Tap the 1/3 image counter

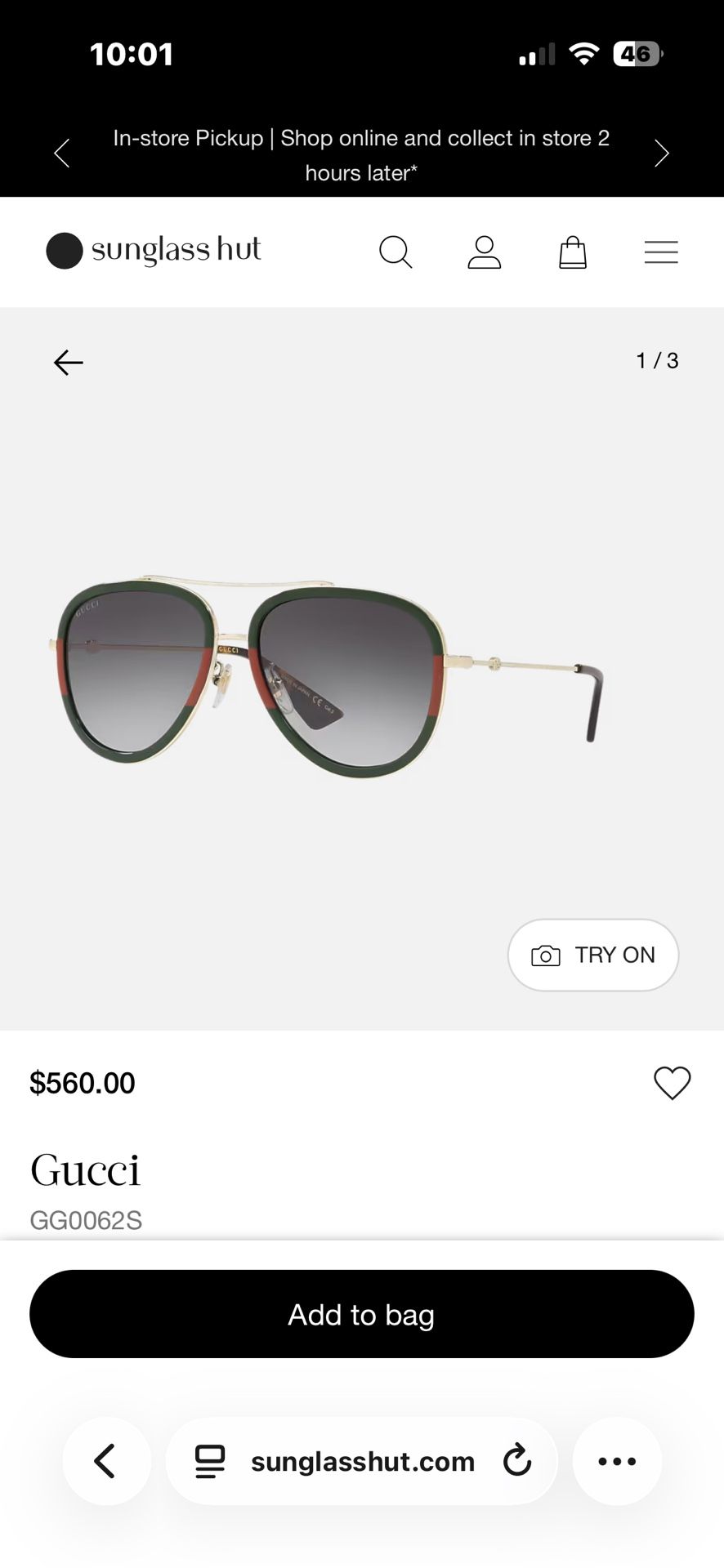coord(657,360)
